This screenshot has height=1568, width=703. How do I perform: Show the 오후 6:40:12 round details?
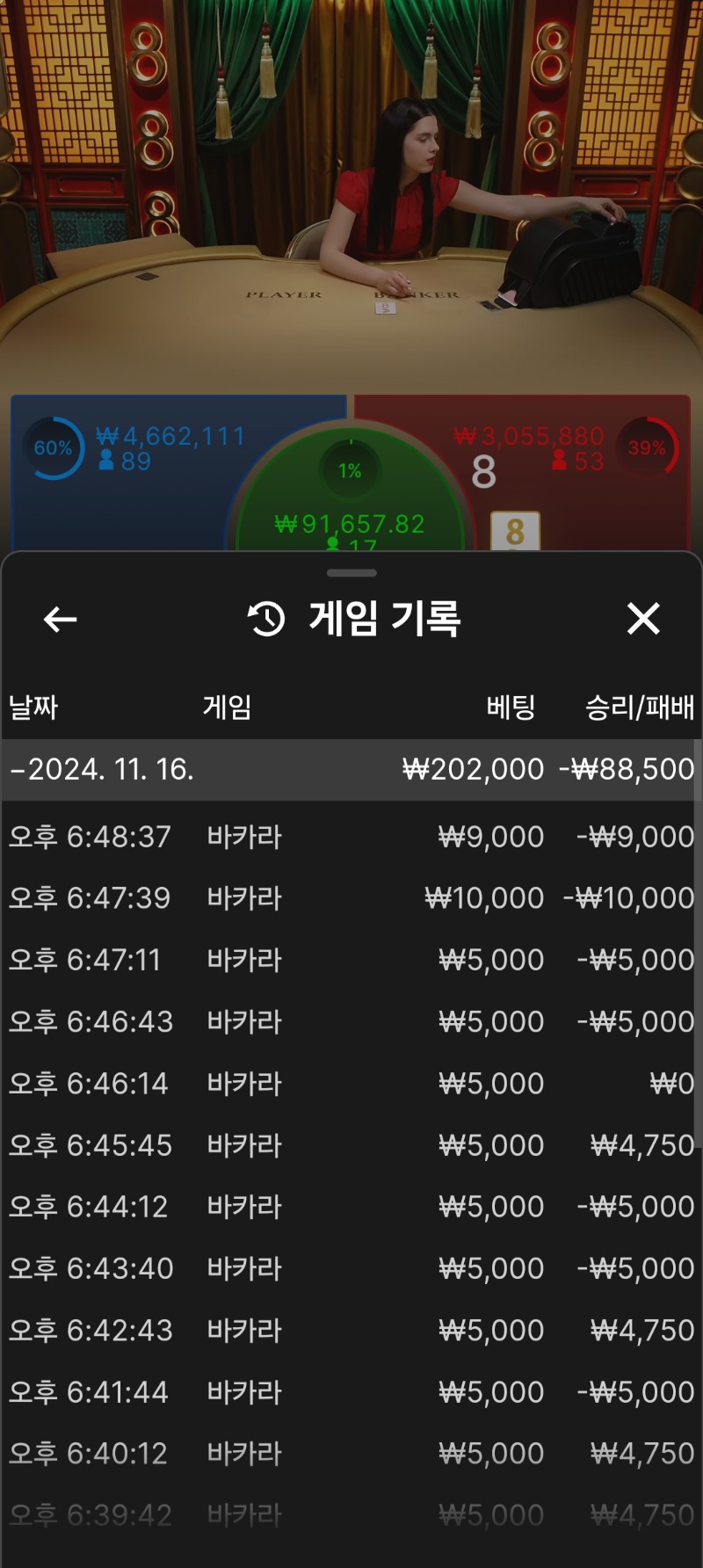(351, 1454)
